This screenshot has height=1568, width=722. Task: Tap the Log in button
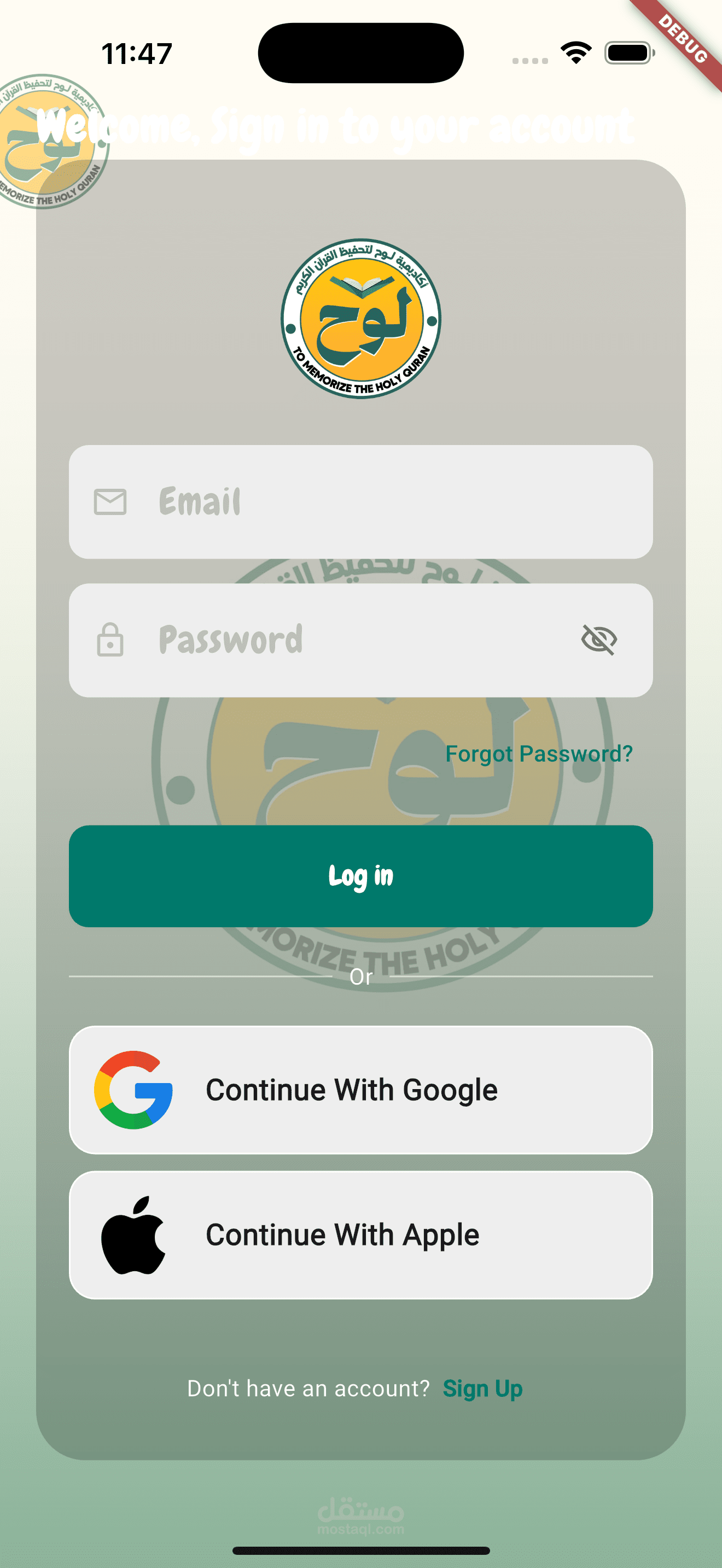(360, 876)
